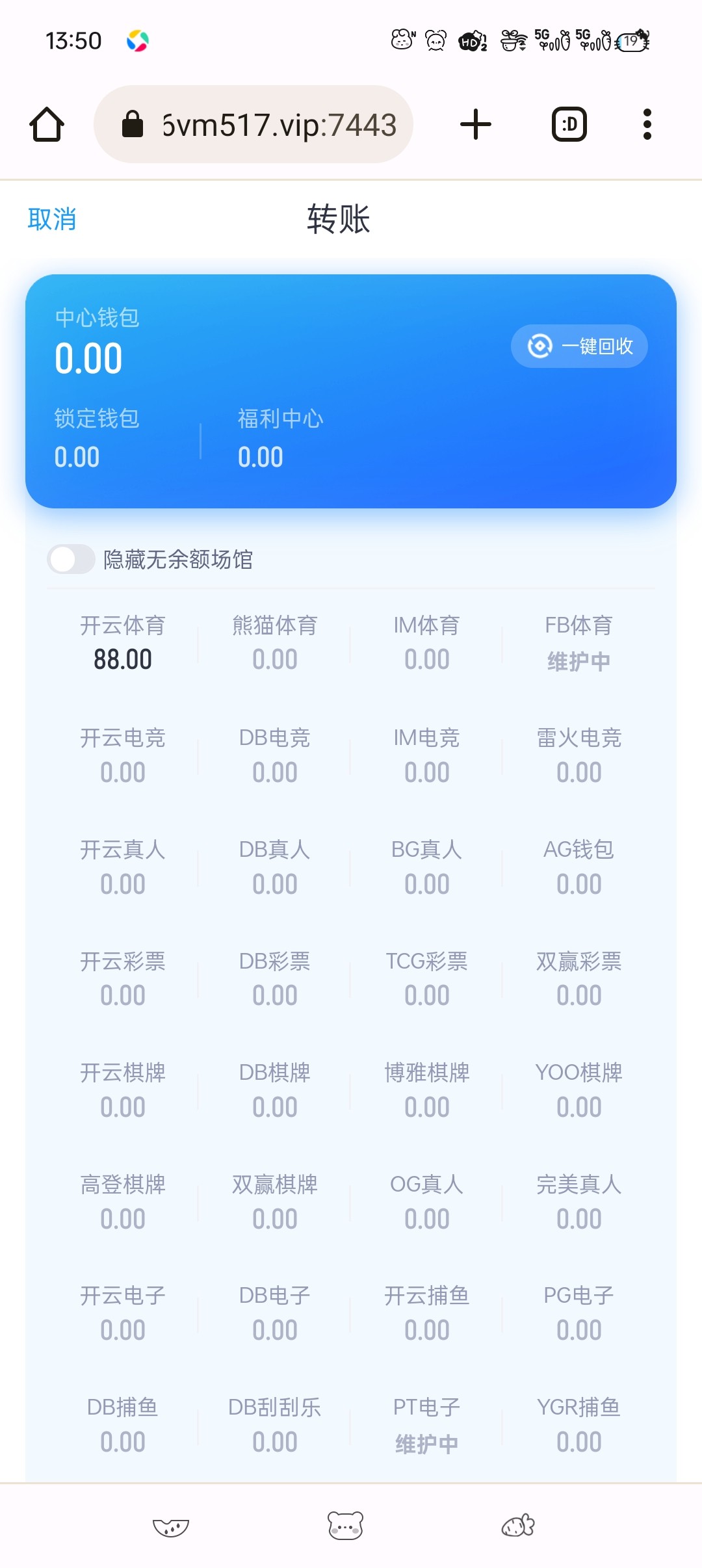Image resolution: width=702 pixels, height=1568 pixels.
Task: Select the 熊猫体育 venue
Action: pyautogui.click(x=275, y=643)
